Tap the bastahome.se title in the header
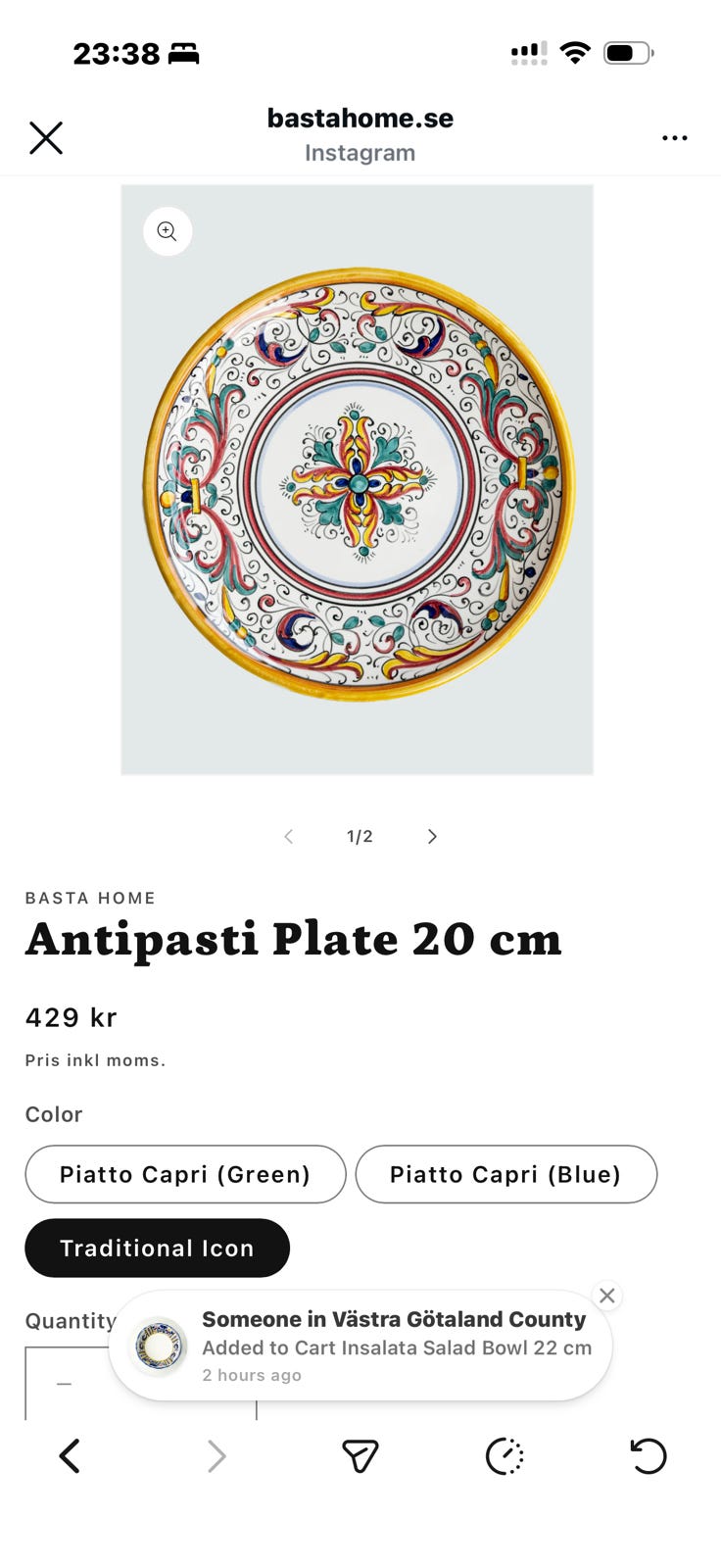 tap(360, 118)
